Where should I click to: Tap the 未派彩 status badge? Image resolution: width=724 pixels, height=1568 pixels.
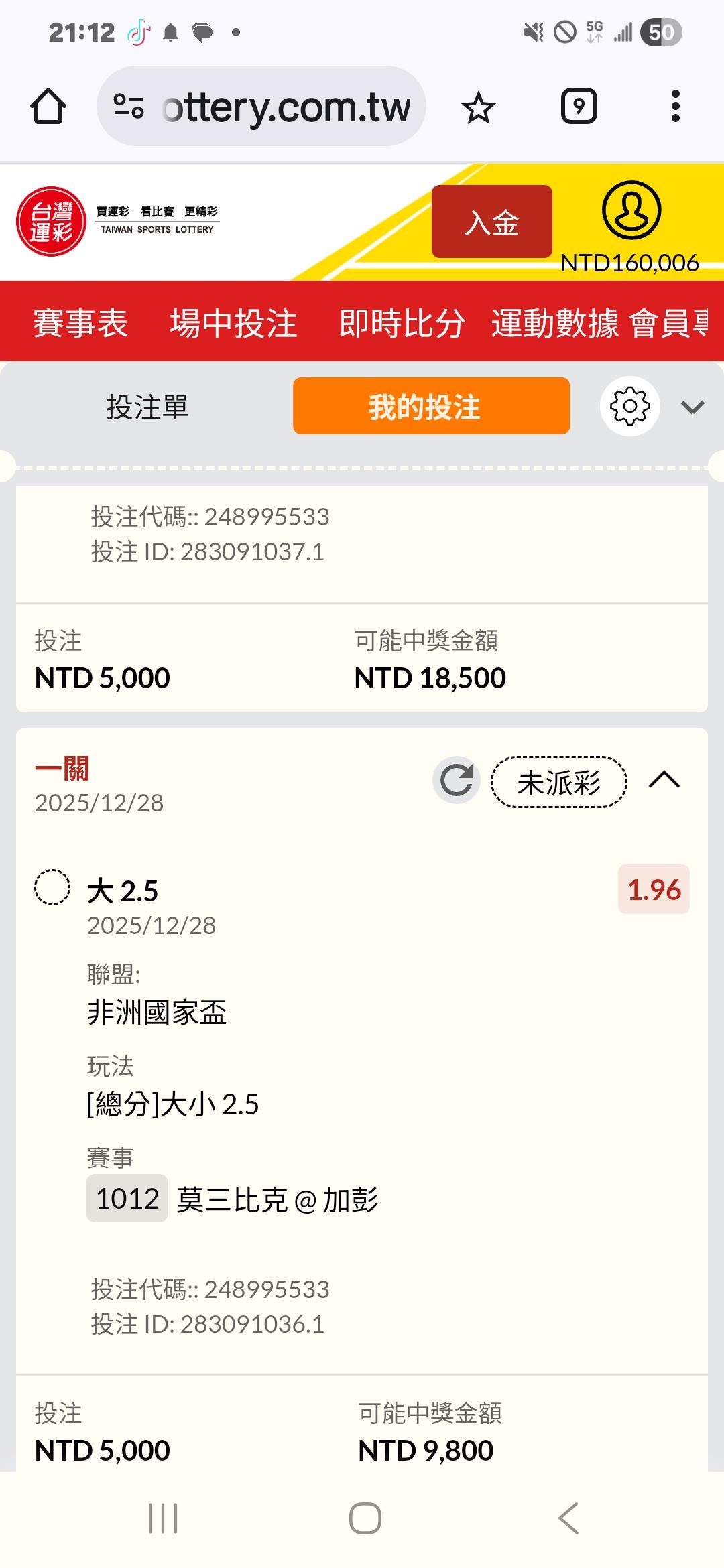(x=558, y=782)
